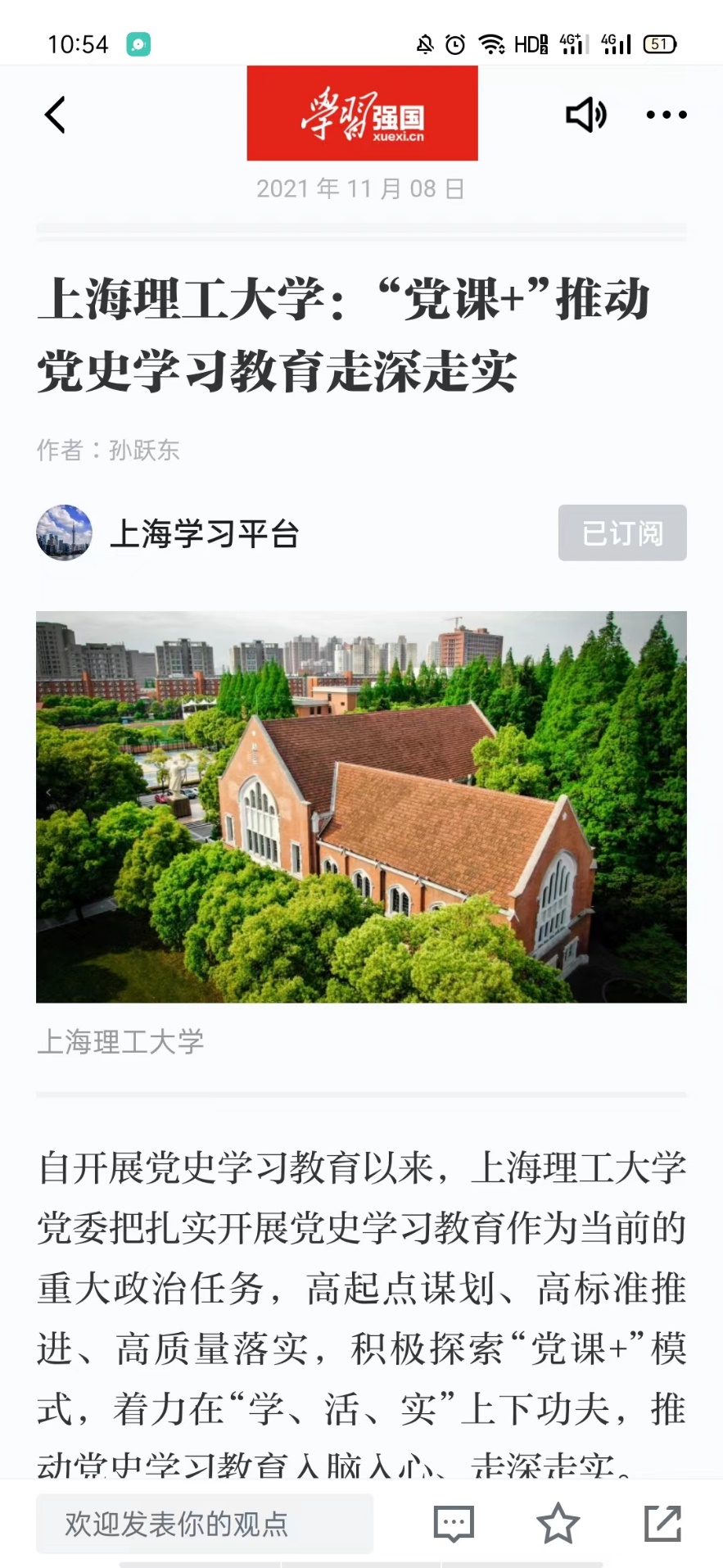This screenshot has height=1568, width=723.
Task: View the 上海理工大学 campus photo
Action: click(361, 807)
